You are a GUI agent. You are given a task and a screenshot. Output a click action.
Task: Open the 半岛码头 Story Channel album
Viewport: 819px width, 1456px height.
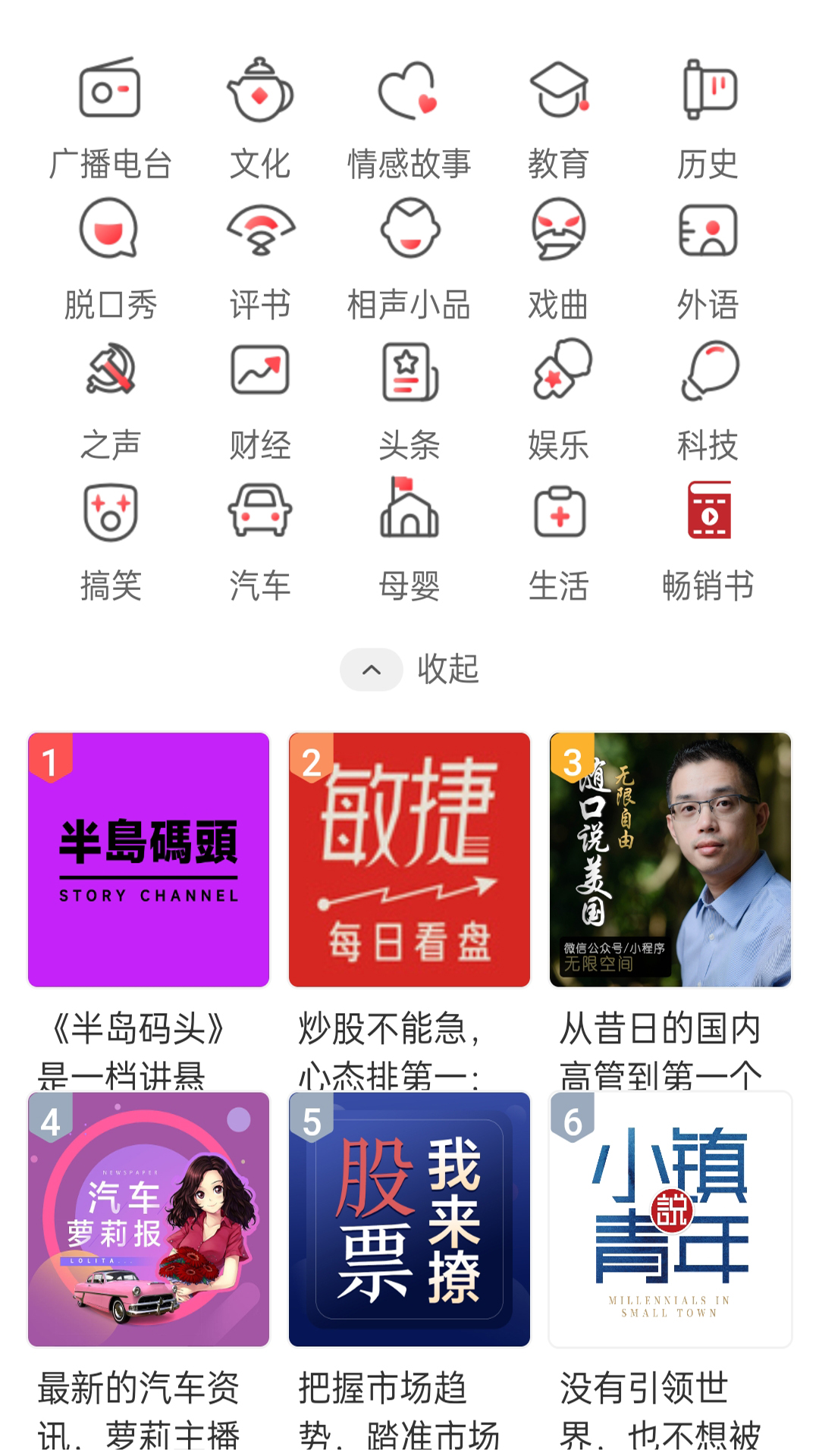pyautogui.click(x=149, y=860)
